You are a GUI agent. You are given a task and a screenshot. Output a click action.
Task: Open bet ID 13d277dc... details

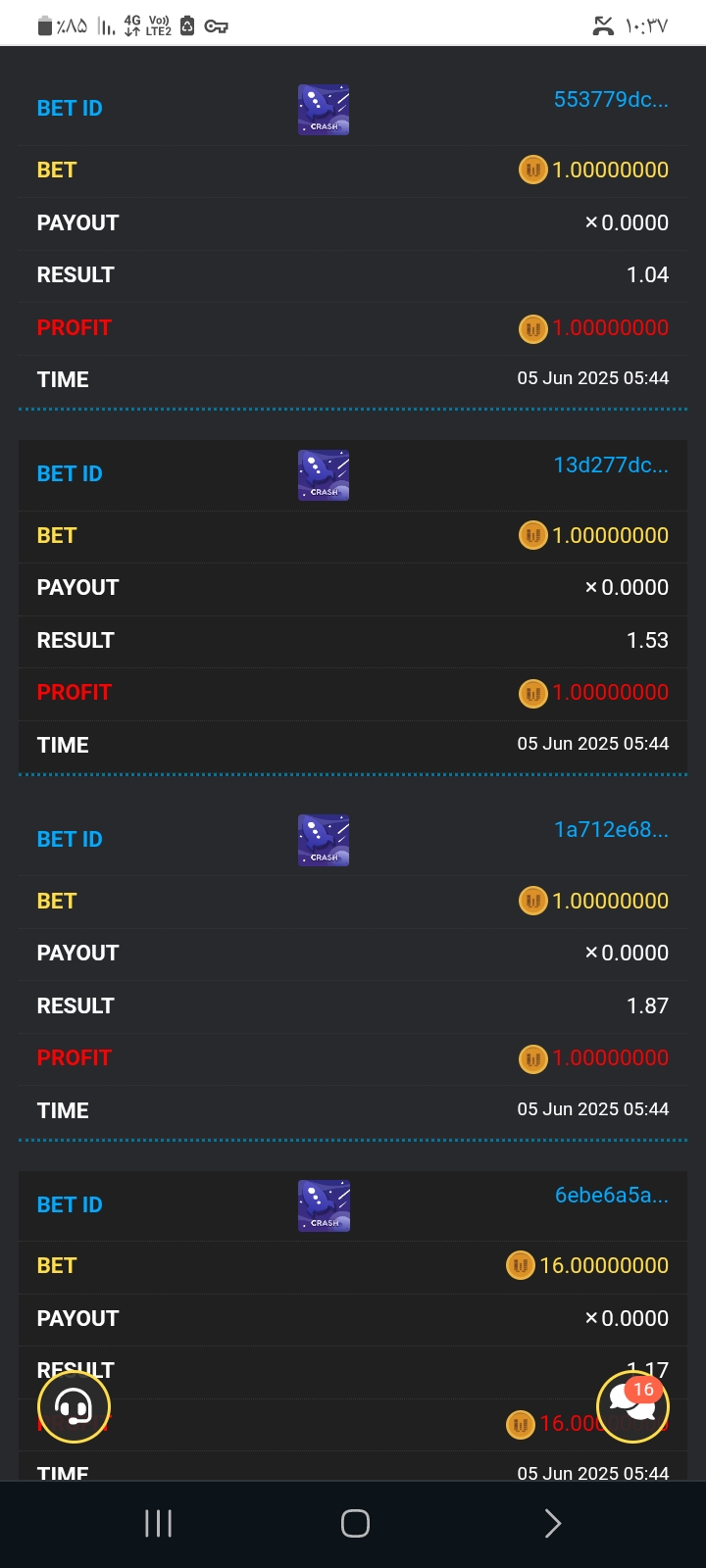pos(611,465)
